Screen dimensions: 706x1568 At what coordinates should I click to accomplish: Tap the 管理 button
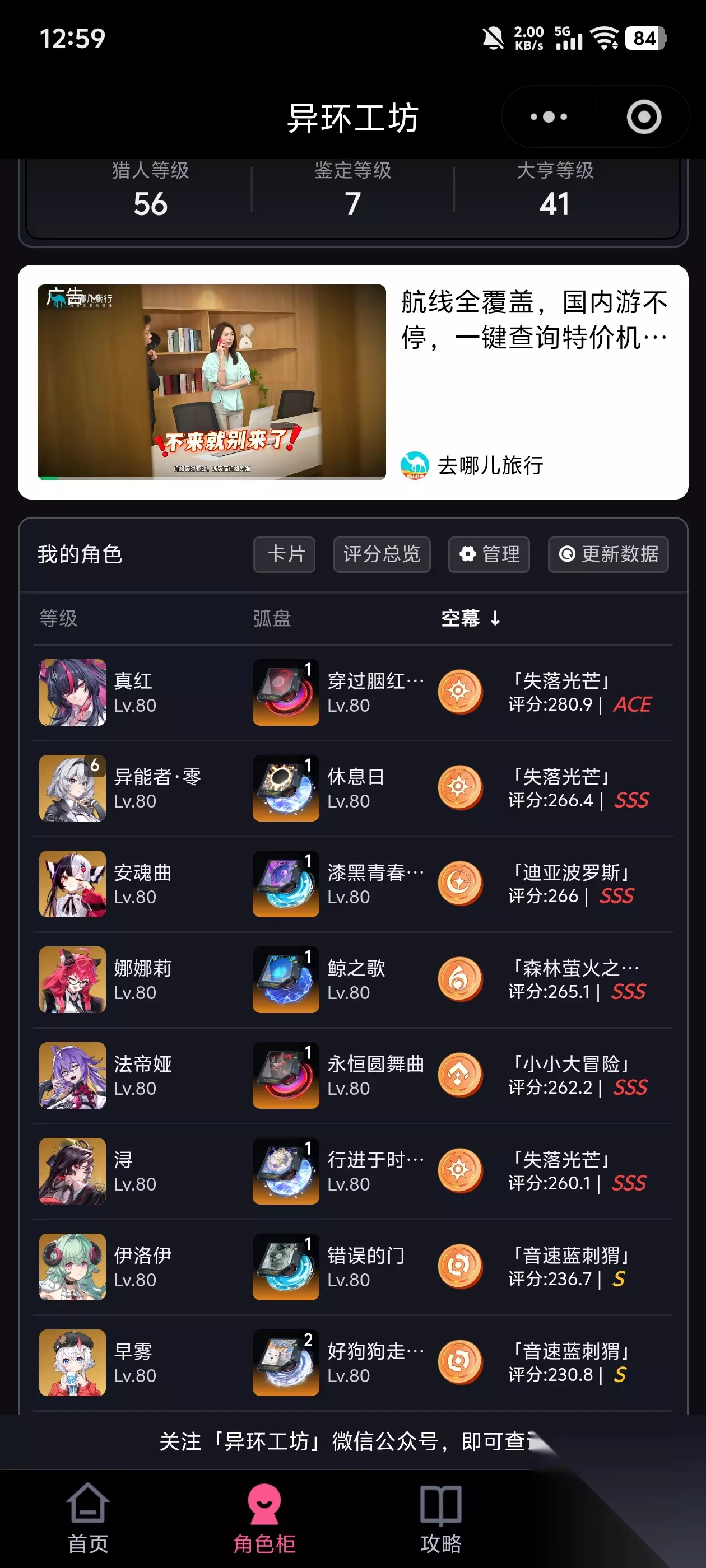click(489, 554)
